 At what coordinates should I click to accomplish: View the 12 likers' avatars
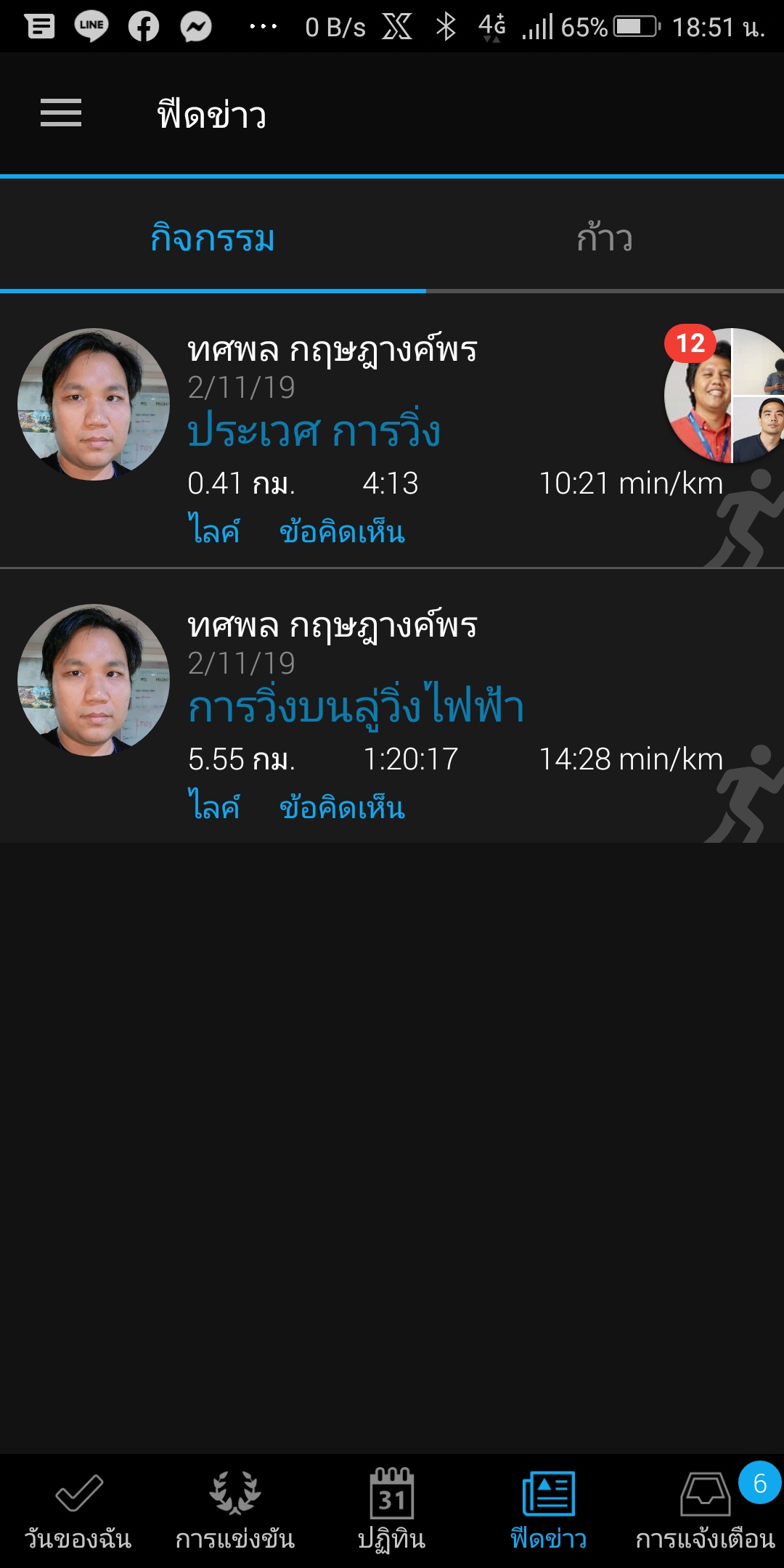click(722, 396)
